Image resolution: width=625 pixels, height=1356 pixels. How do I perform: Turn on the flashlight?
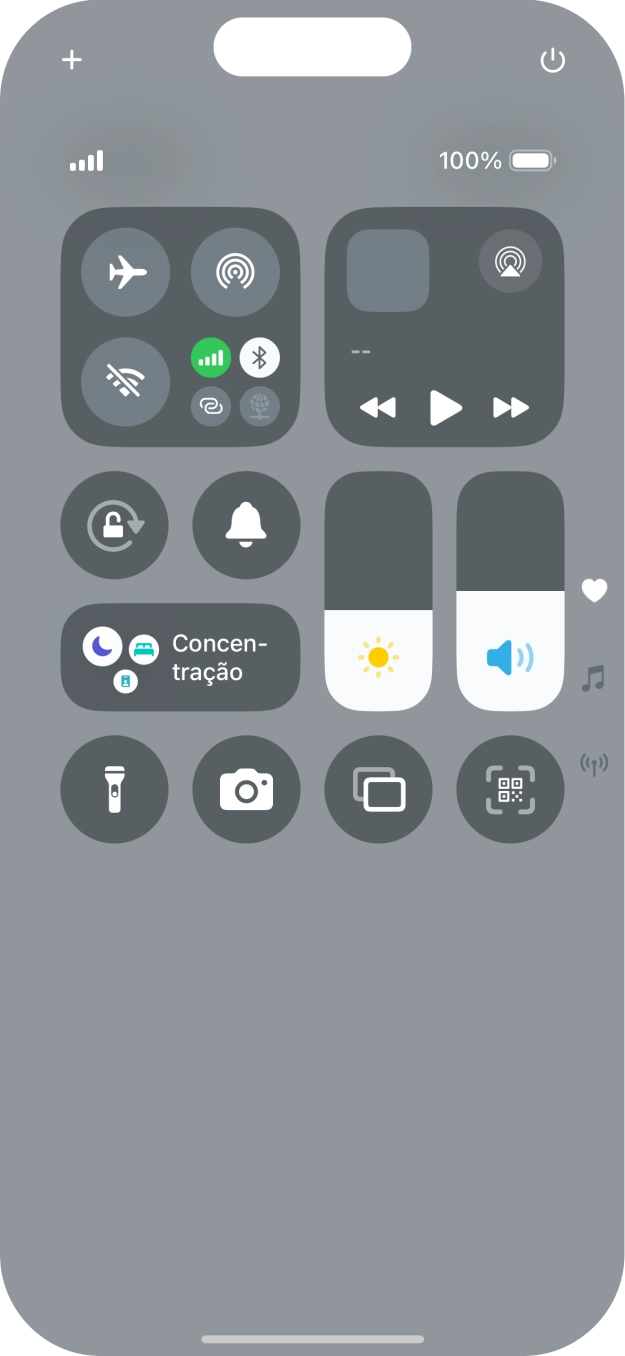115,789
